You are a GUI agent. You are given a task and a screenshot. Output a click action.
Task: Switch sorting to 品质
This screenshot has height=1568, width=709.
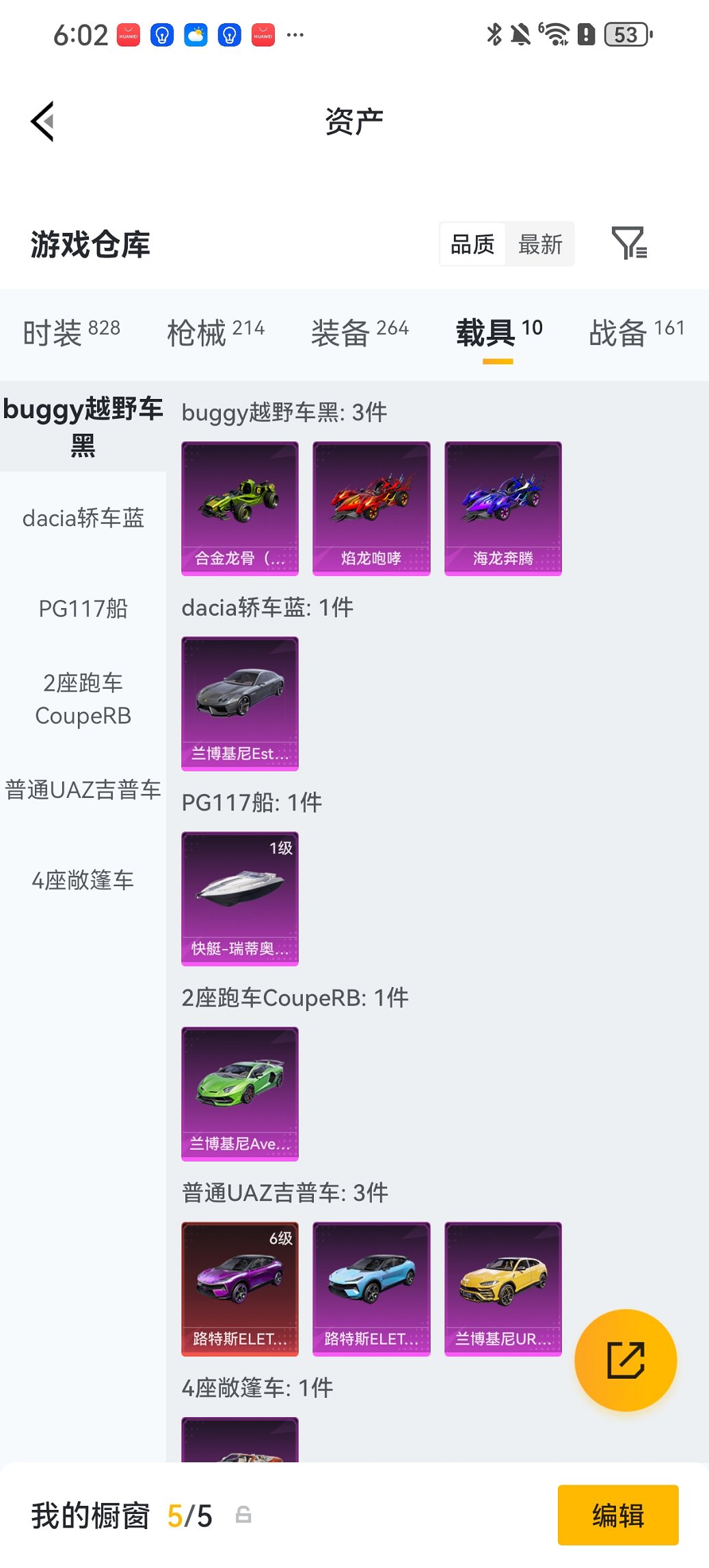(x=472, y=243)
